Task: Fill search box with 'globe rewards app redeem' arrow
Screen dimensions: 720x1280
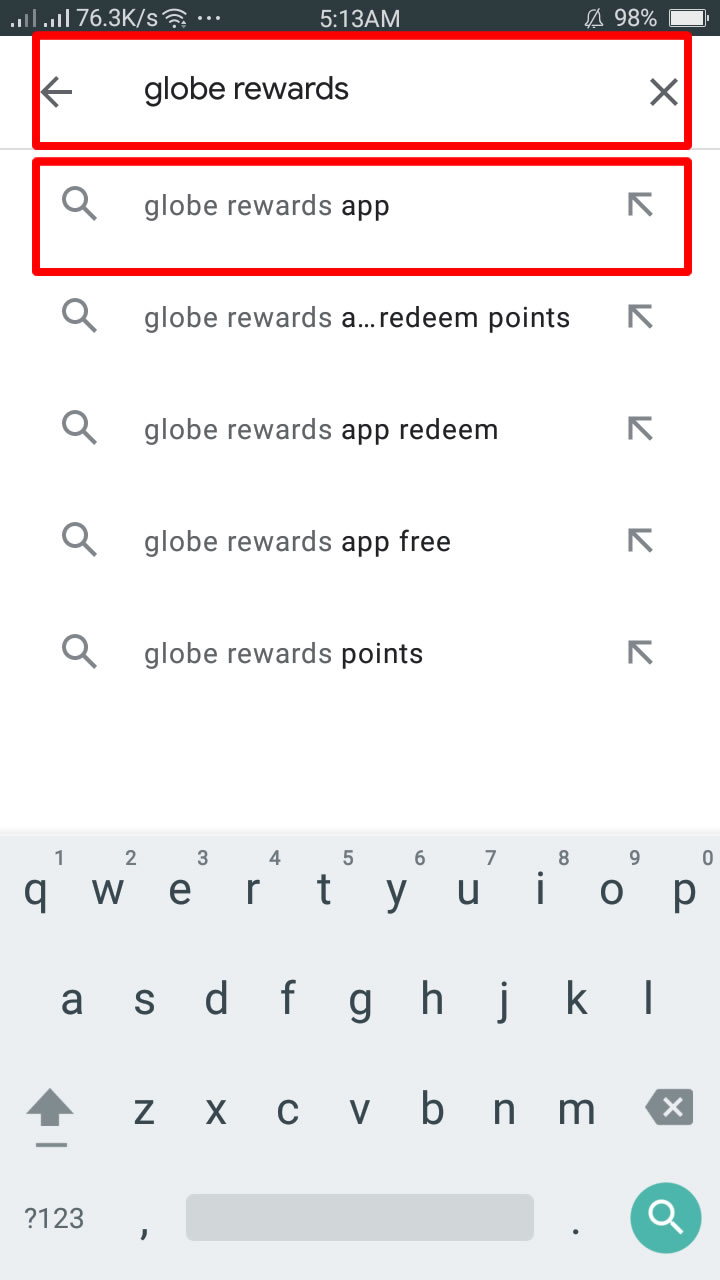Action: point(640,428)
